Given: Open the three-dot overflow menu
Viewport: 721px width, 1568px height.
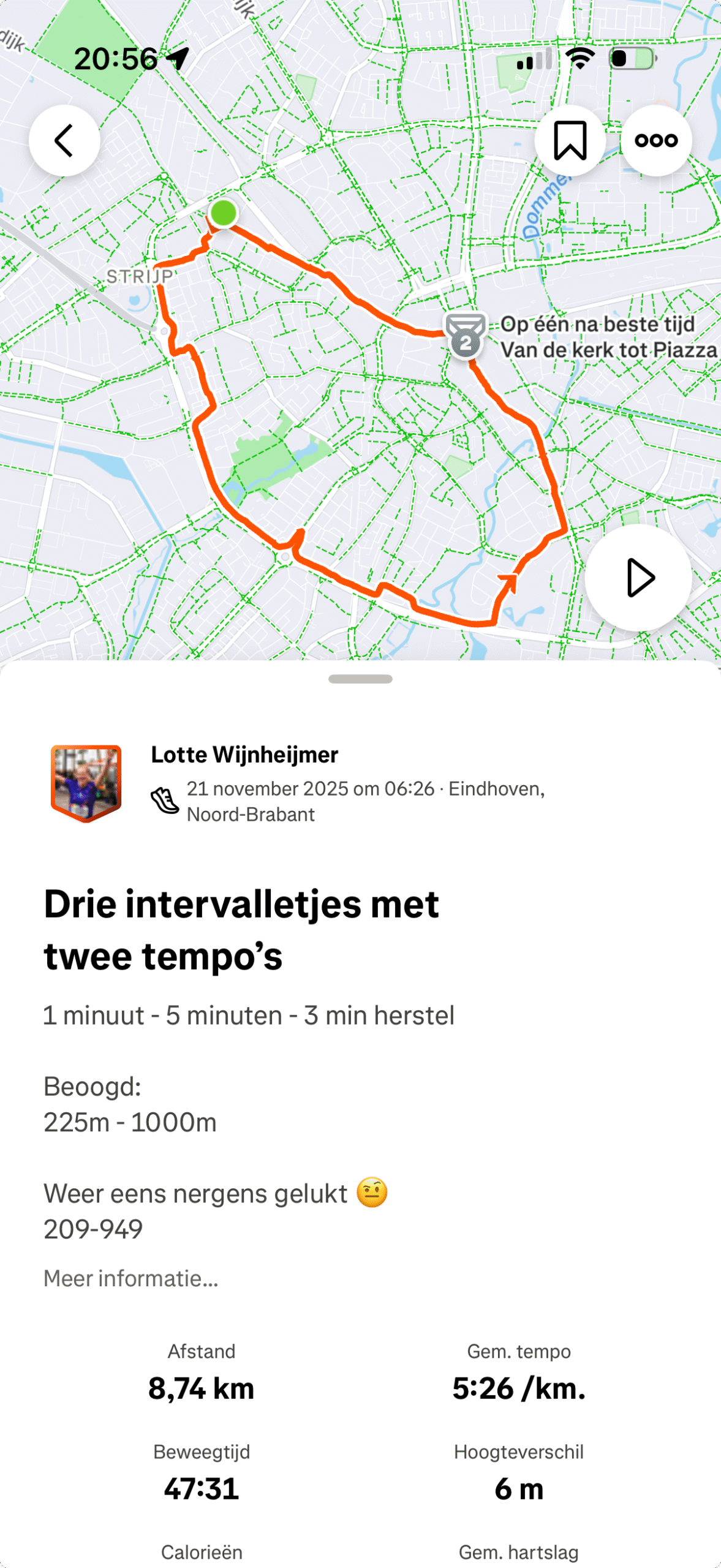Looking at the screenshot, I should [656, 141].
